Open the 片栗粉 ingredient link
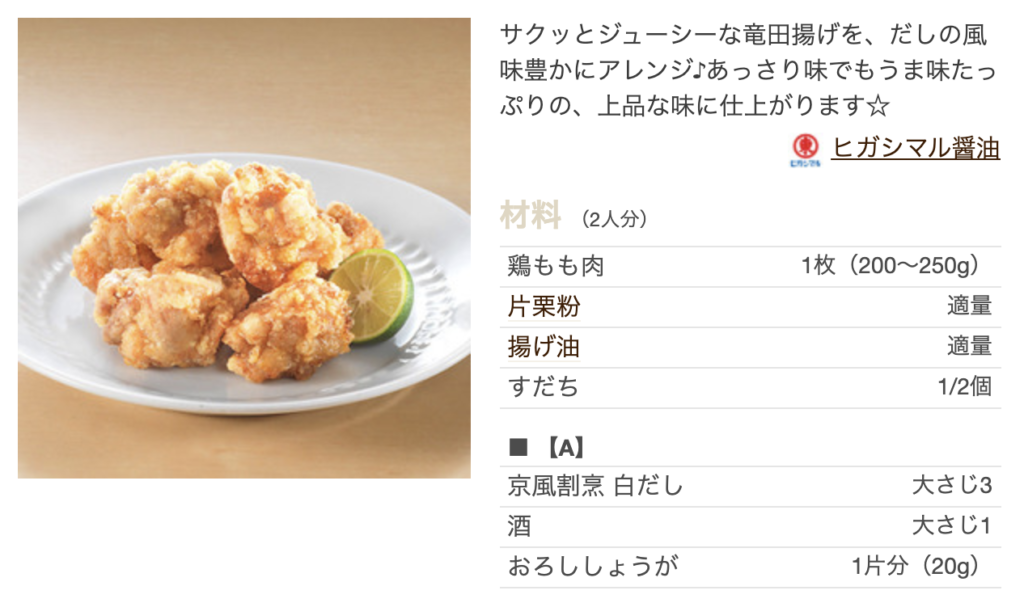The width and height of the screenshot is (1024, 603). (x=544, y=307)
